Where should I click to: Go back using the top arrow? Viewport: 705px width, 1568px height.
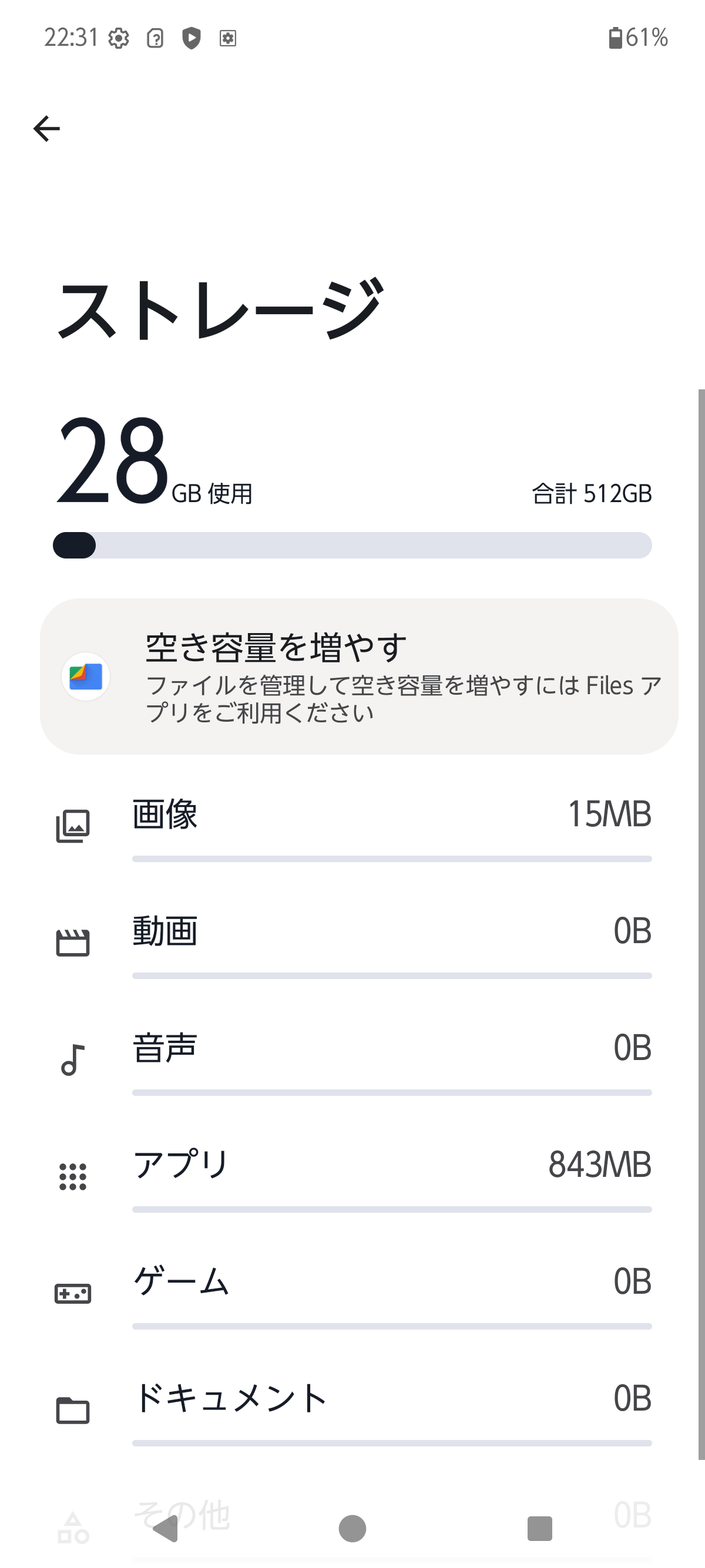47,129
